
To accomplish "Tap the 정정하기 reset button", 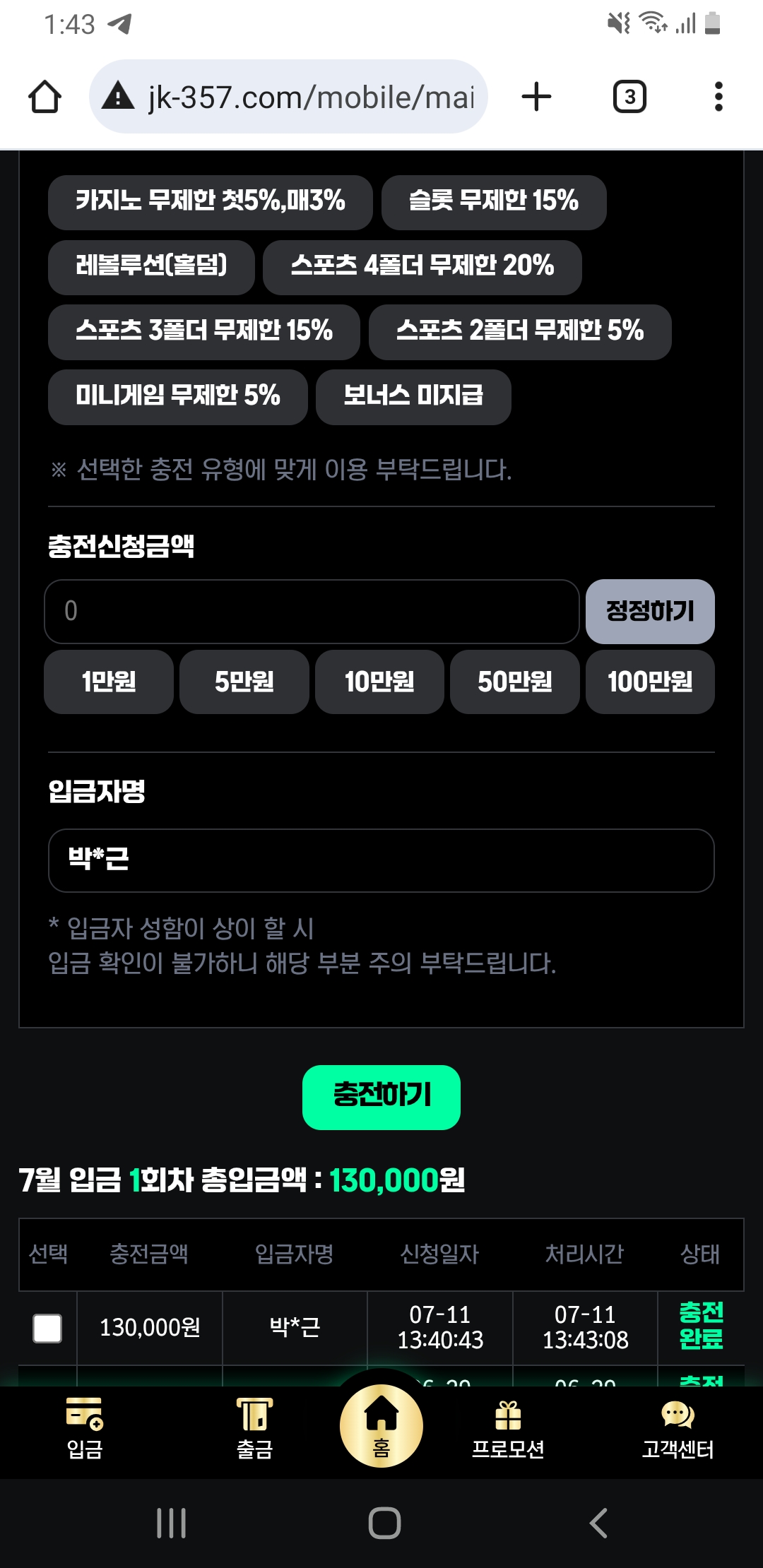I will click(x=649, y=611).
